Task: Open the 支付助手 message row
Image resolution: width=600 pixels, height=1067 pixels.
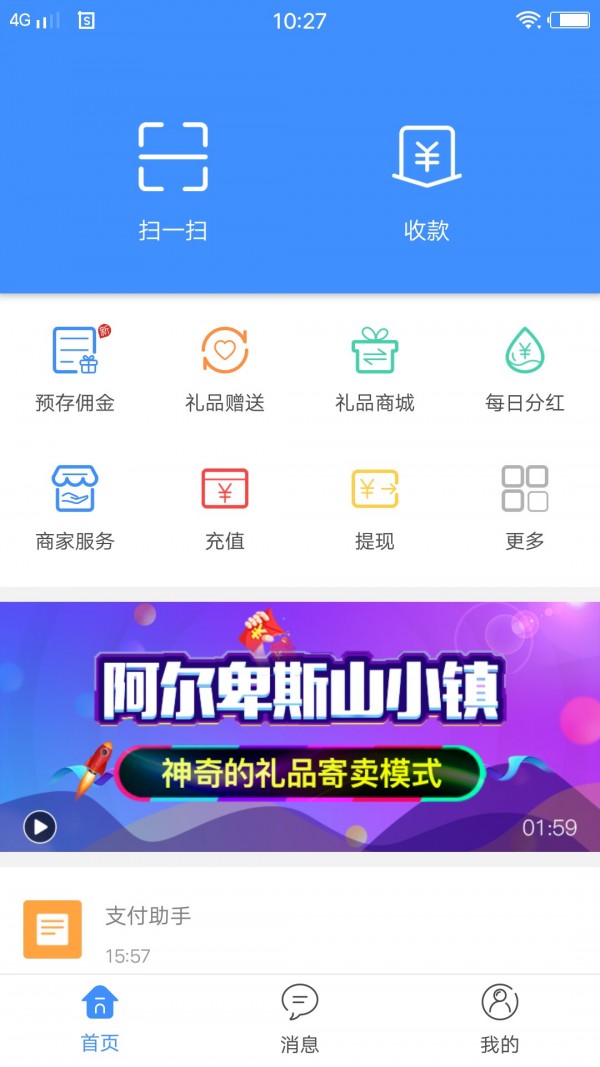Action: point(300,930)
